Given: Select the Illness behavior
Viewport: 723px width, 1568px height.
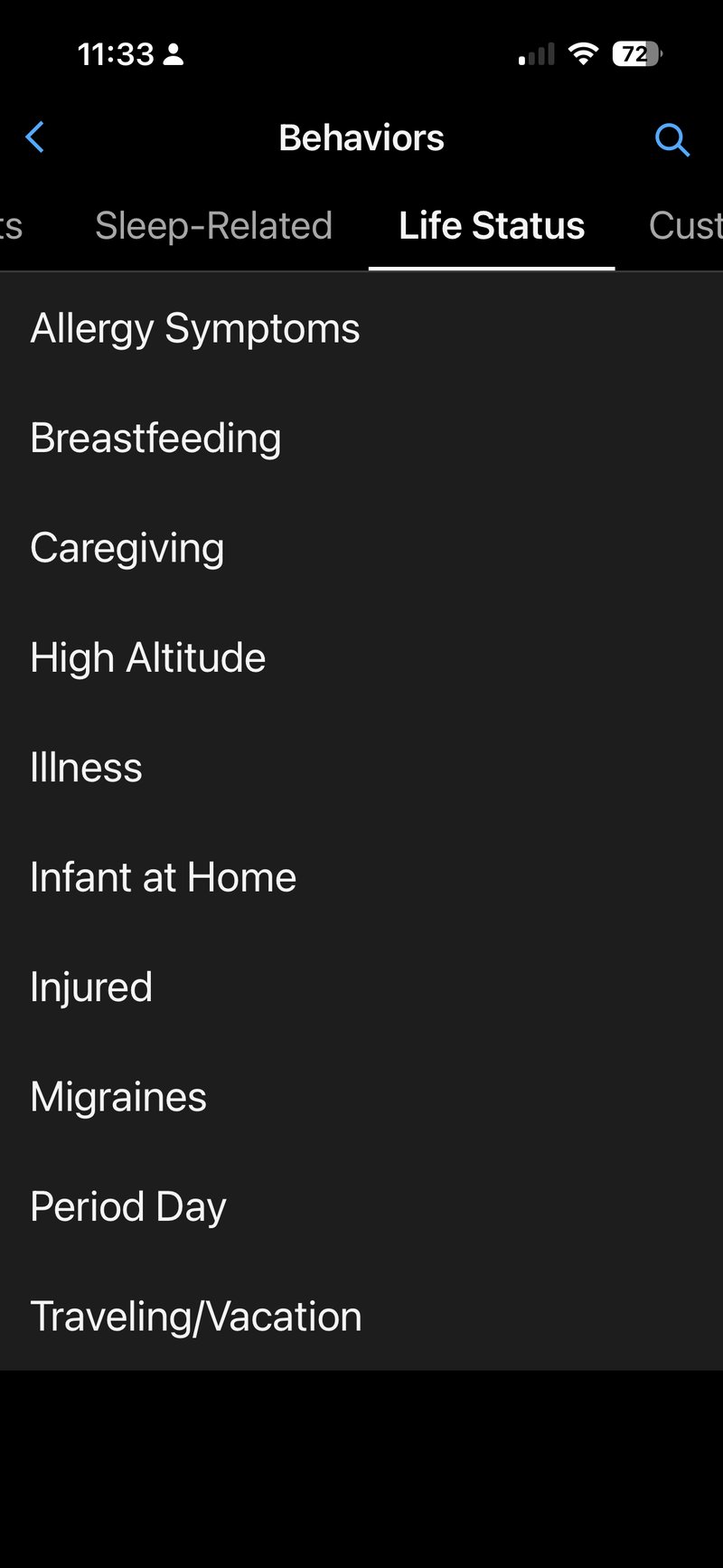Looking at the screenshot, I should 87,768.
